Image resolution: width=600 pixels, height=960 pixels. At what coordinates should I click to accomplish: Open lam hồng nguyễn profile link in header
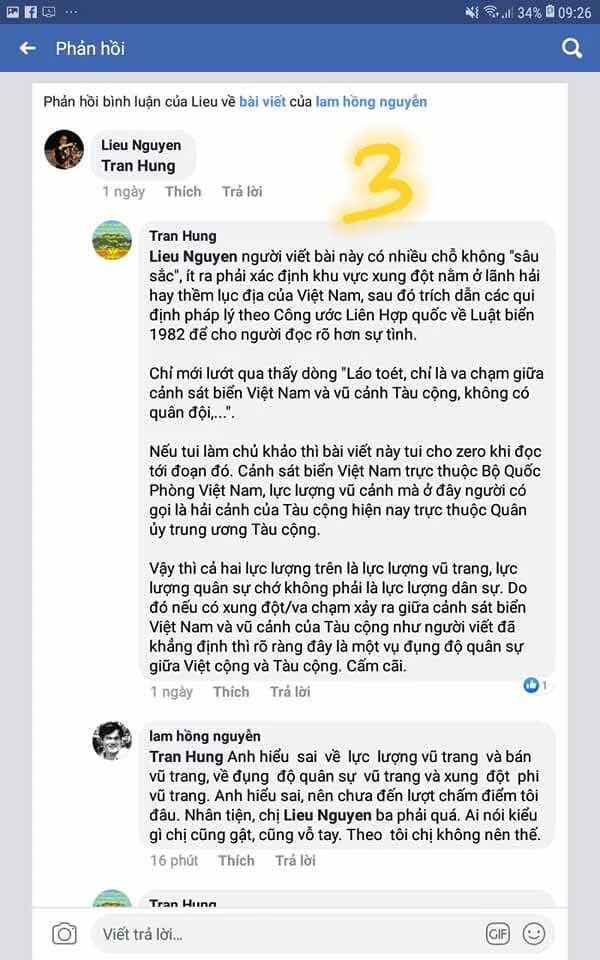(371, 102)
